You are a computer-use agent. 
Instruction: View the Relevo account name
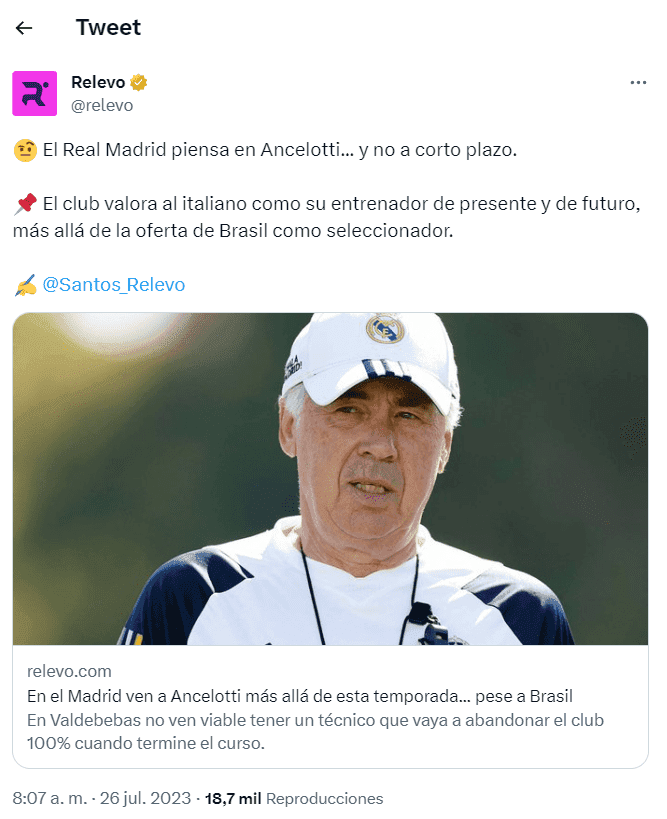(x=98, y=82)
